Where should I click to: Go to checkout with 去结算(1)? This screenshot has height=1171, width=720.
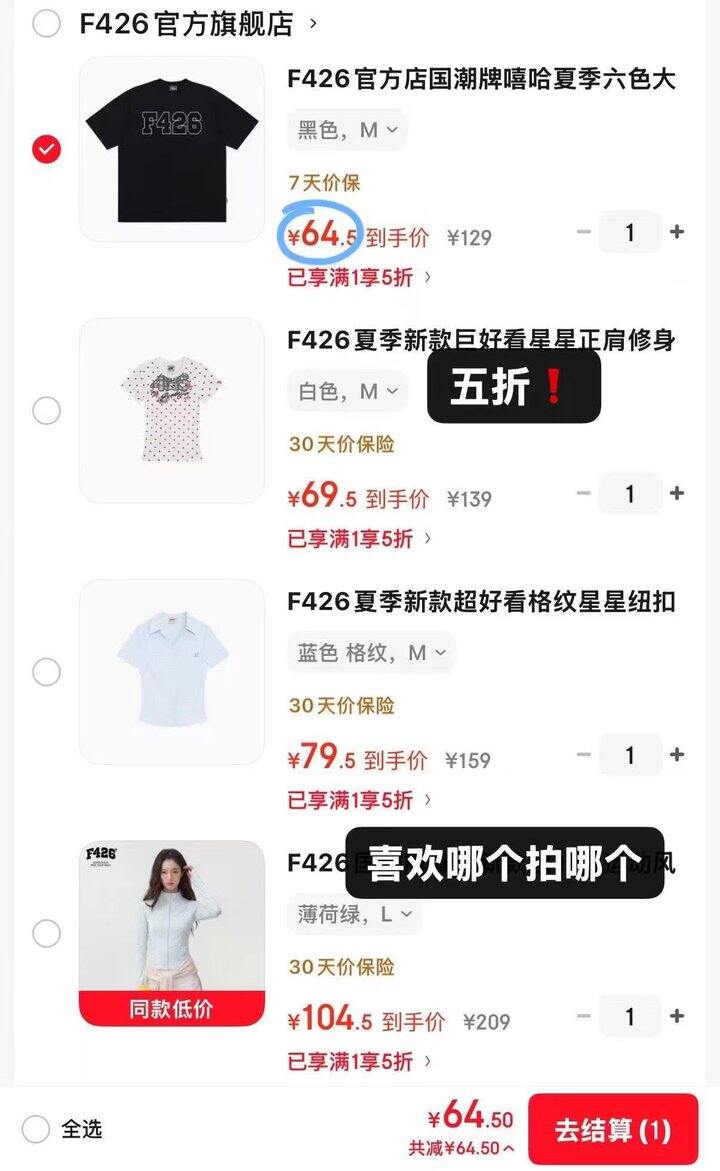612,1129
